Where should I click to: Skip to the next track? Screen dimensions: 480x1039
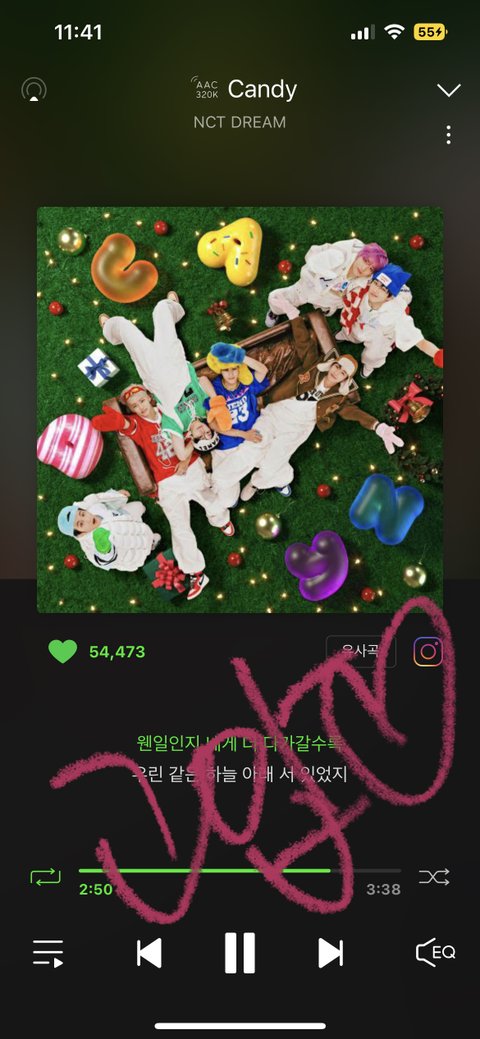tap(331, 953)
